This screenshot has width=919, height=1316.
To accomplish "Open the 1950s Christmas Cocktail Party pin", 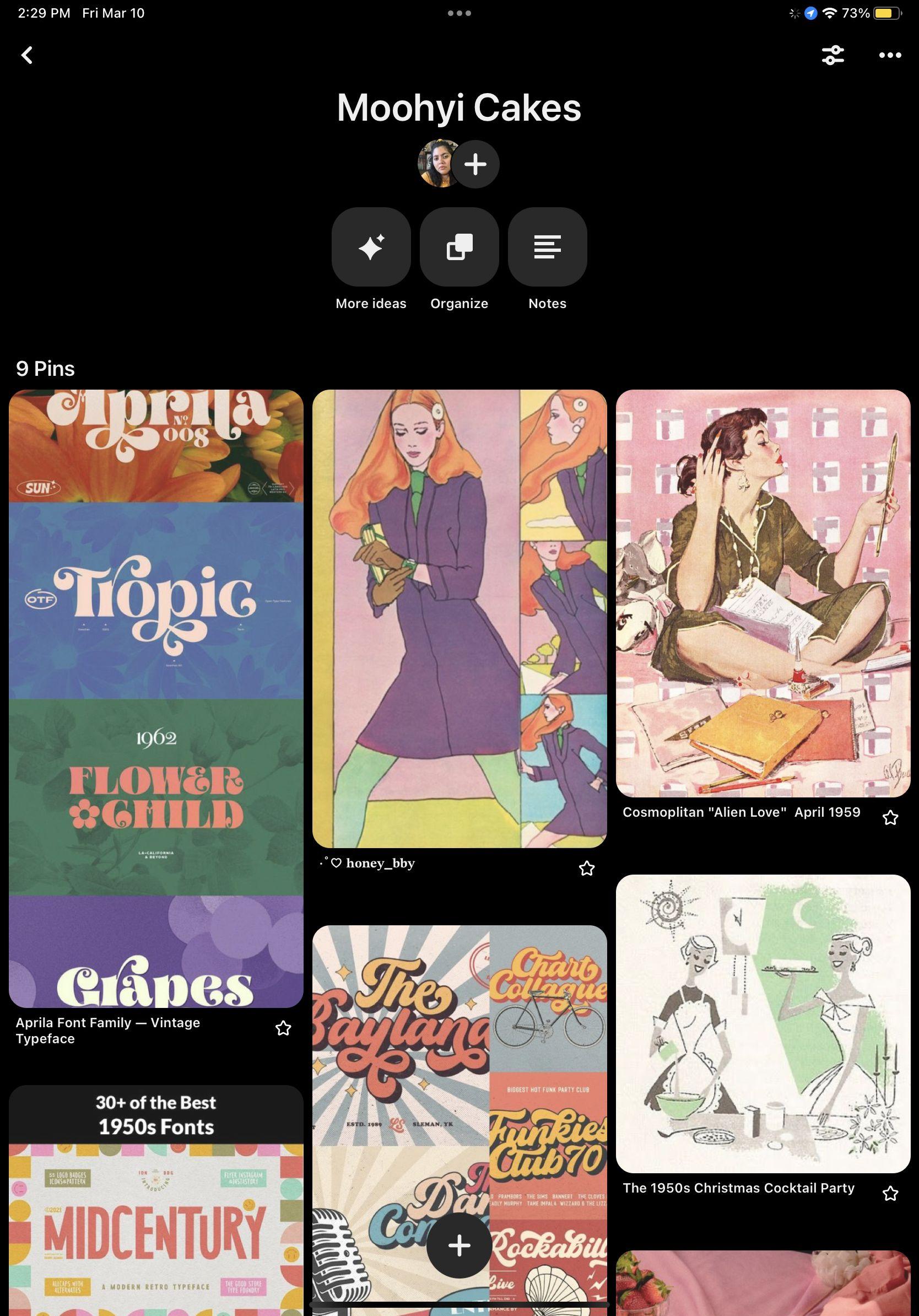I will click(x=763, y=1023).
